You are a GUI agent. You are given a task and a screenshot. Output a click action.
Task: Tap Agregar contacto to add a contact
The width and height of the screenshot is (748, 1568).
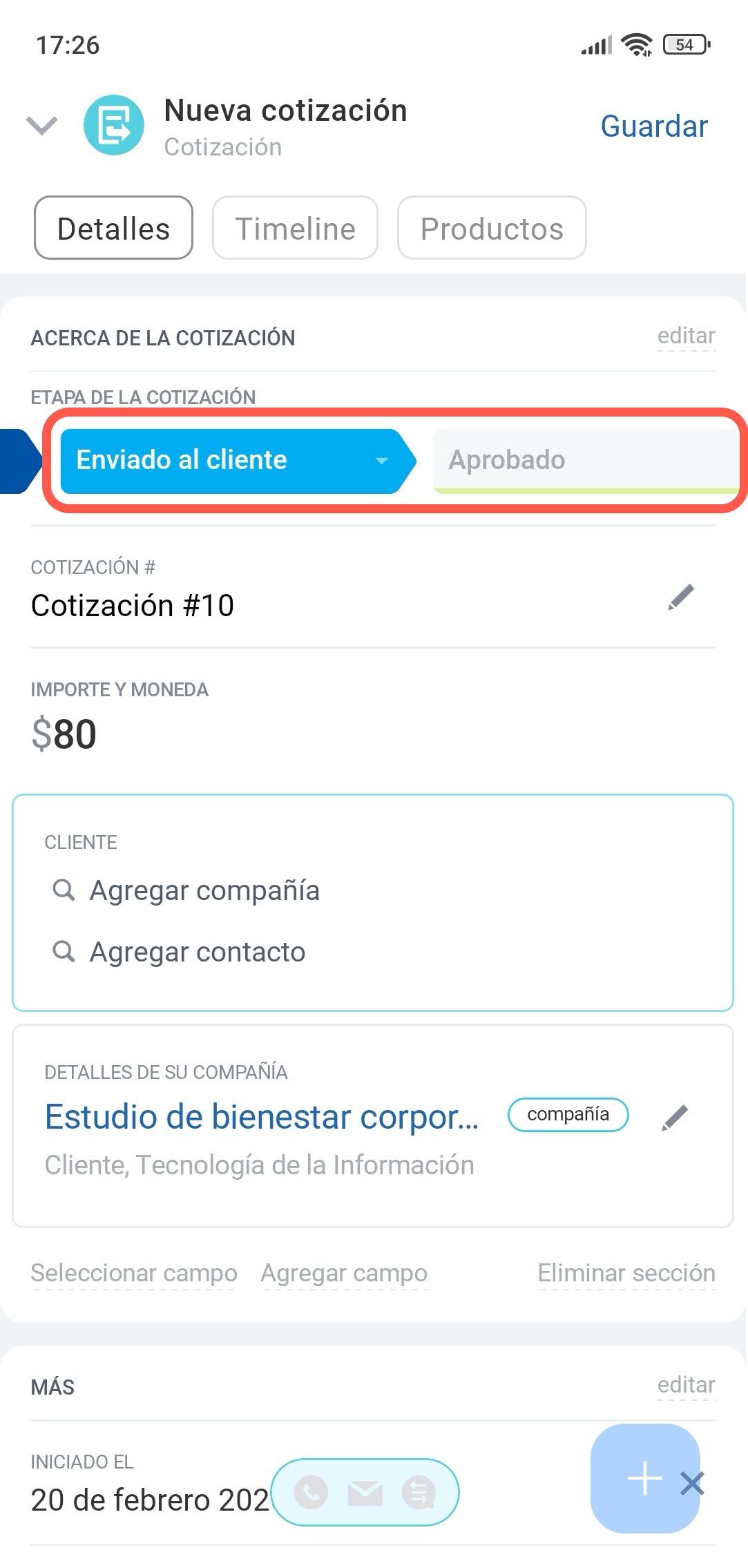click(198, 952)
